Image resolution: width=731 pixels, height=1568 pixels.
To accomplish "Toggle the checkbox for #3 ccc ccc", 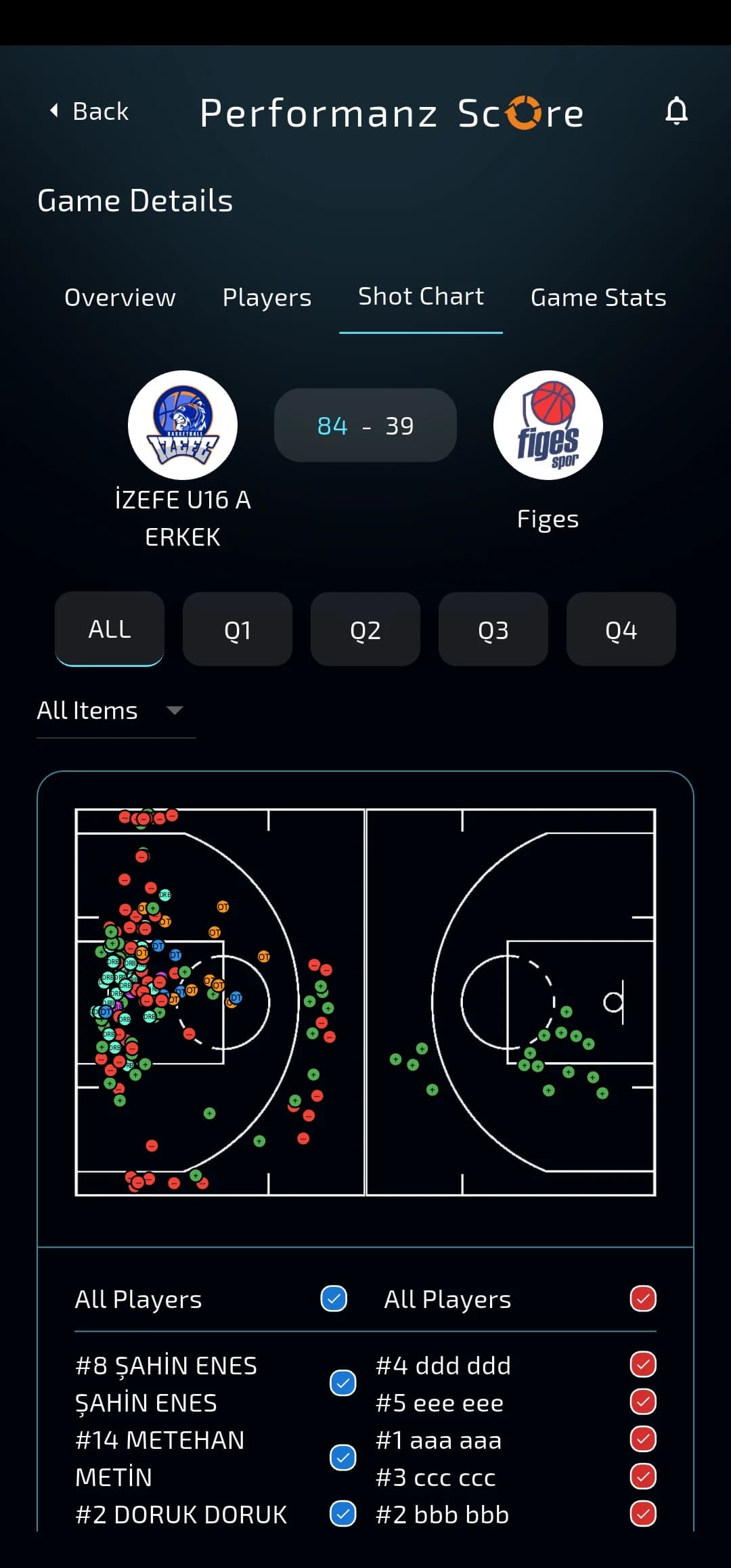I will pyautogui.click(x=643, y=1477).
